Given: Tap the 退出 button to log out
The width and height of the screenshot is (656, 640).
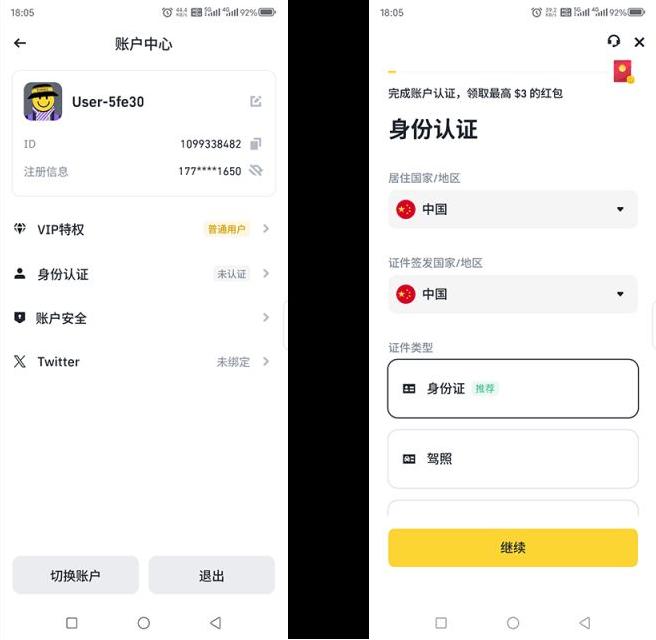Looking at the screenshot, I should pos(211,576).
